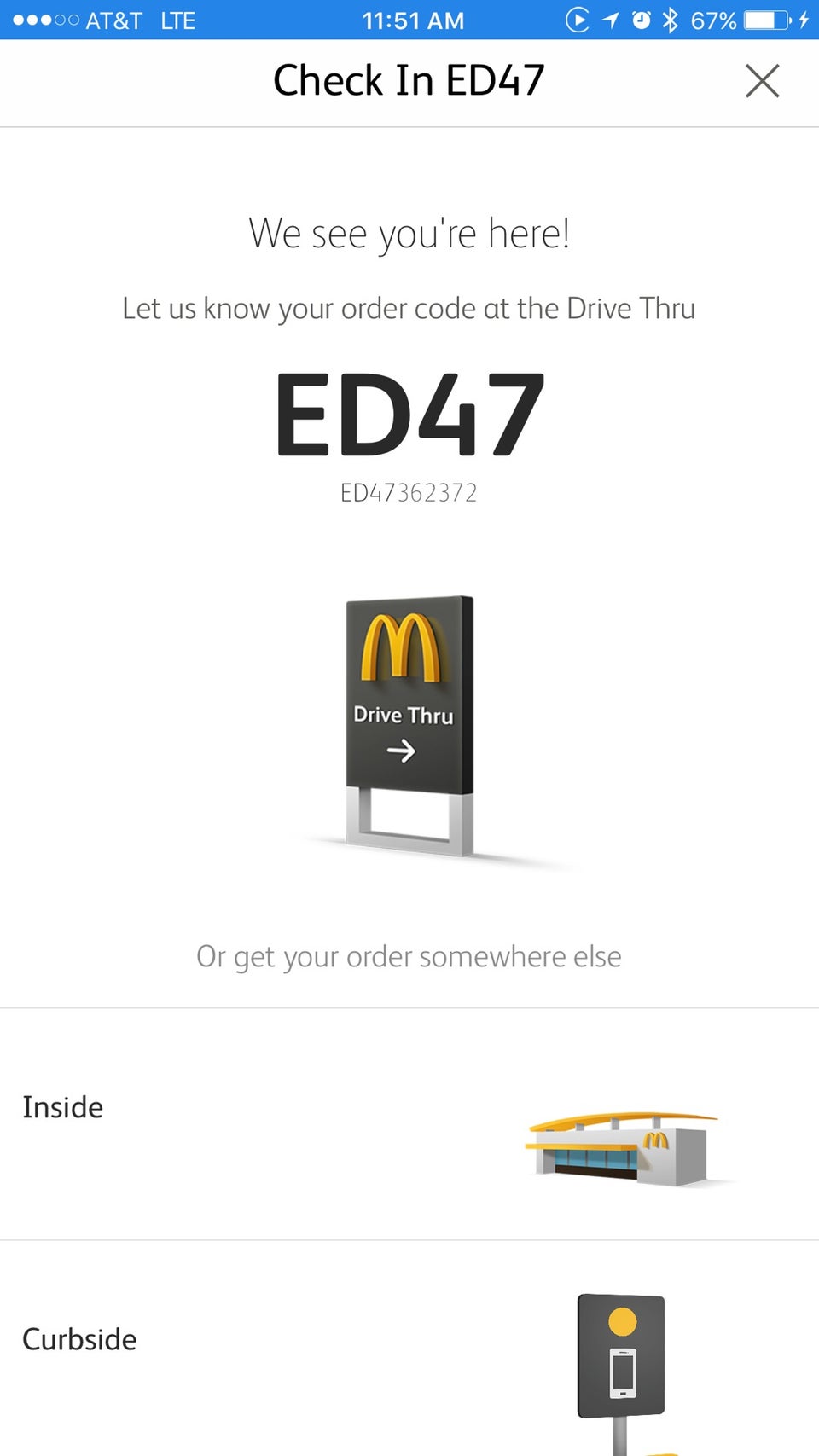This screenshot has height=1456, width=819.
Task: Tap the full code ED47362372
Action: click(x=409, y=492)
